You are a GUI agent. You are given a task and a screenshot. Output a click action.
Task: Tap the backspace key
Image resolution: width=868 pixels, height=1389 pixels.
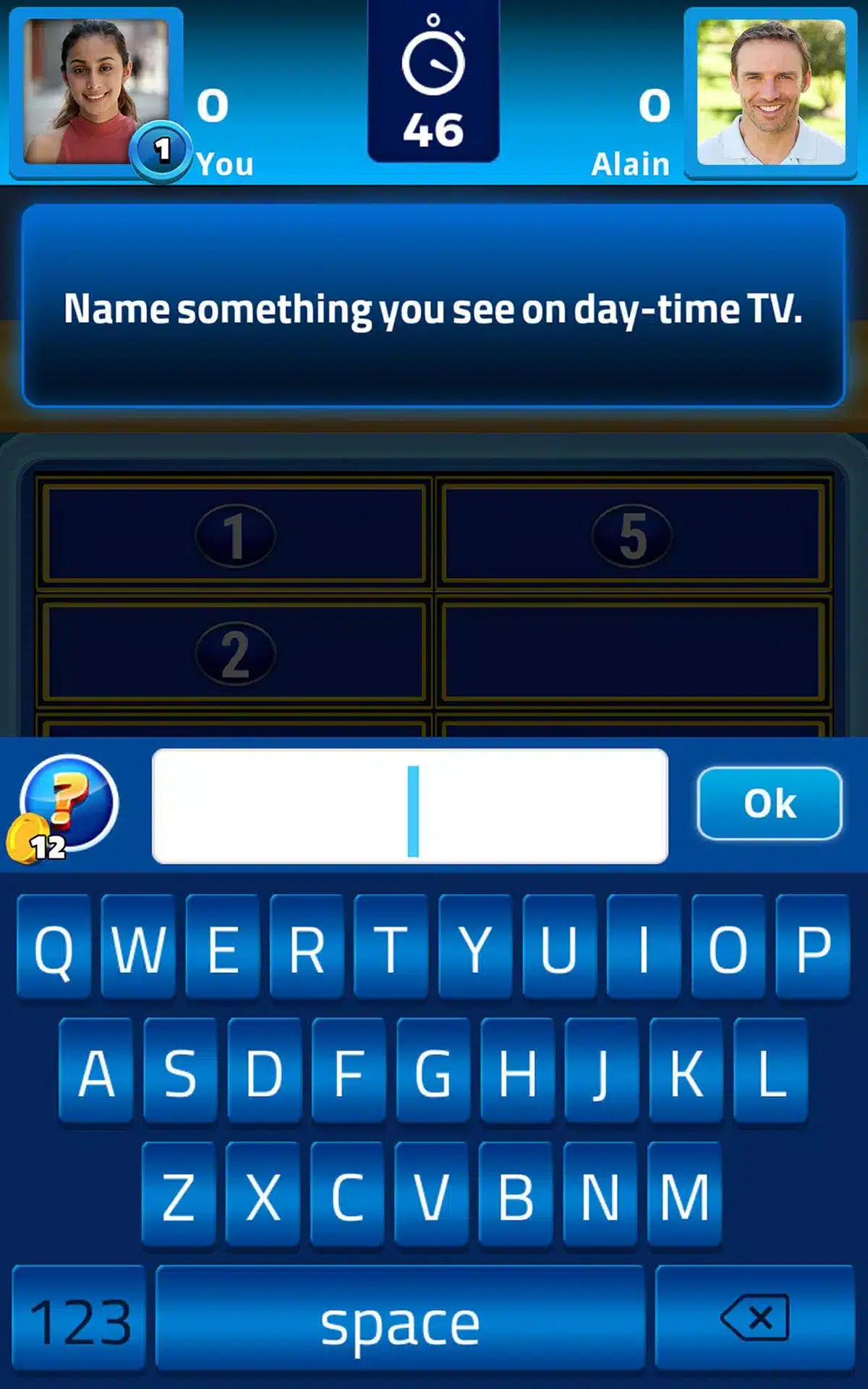[x=755, y=1318]
